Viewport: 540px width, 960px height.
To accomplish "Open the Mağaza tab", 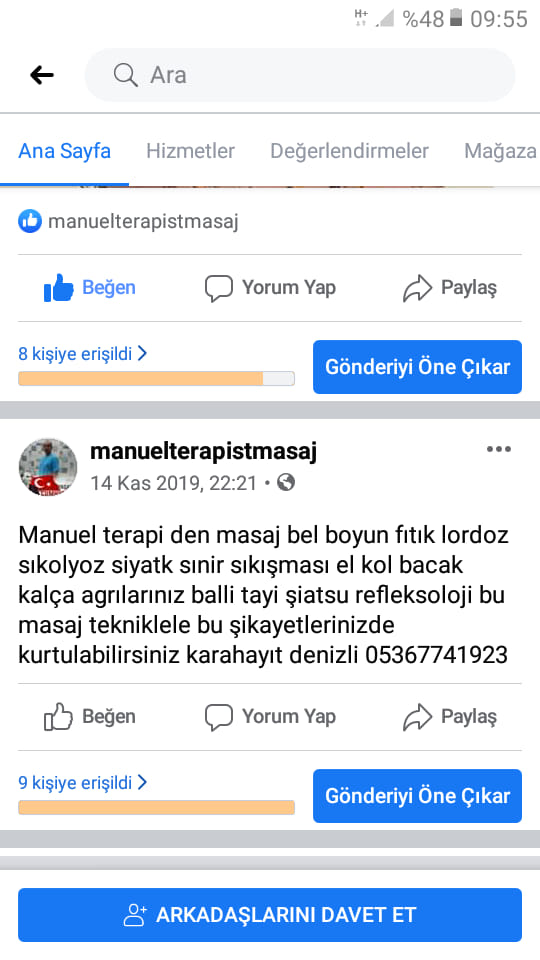I will pos(500,151).
